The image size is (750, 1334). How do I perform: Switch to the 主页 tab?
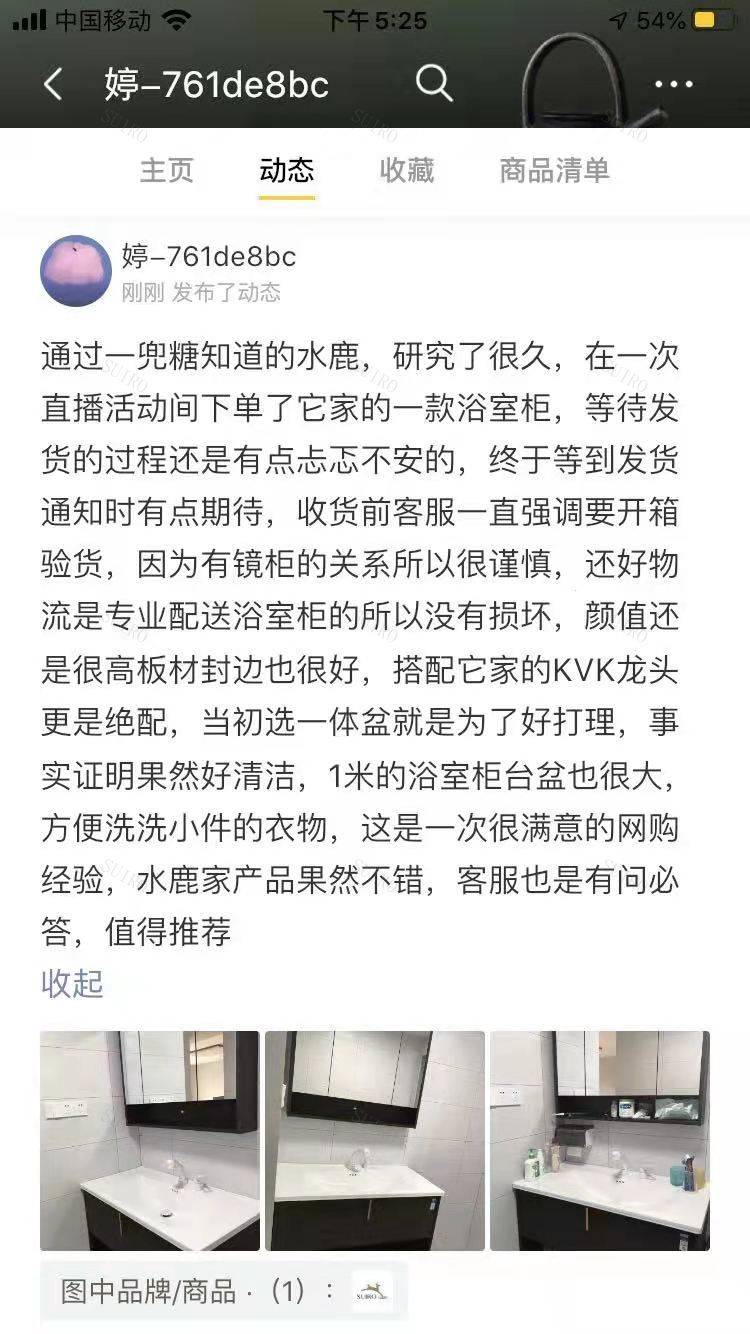(167, 170)
